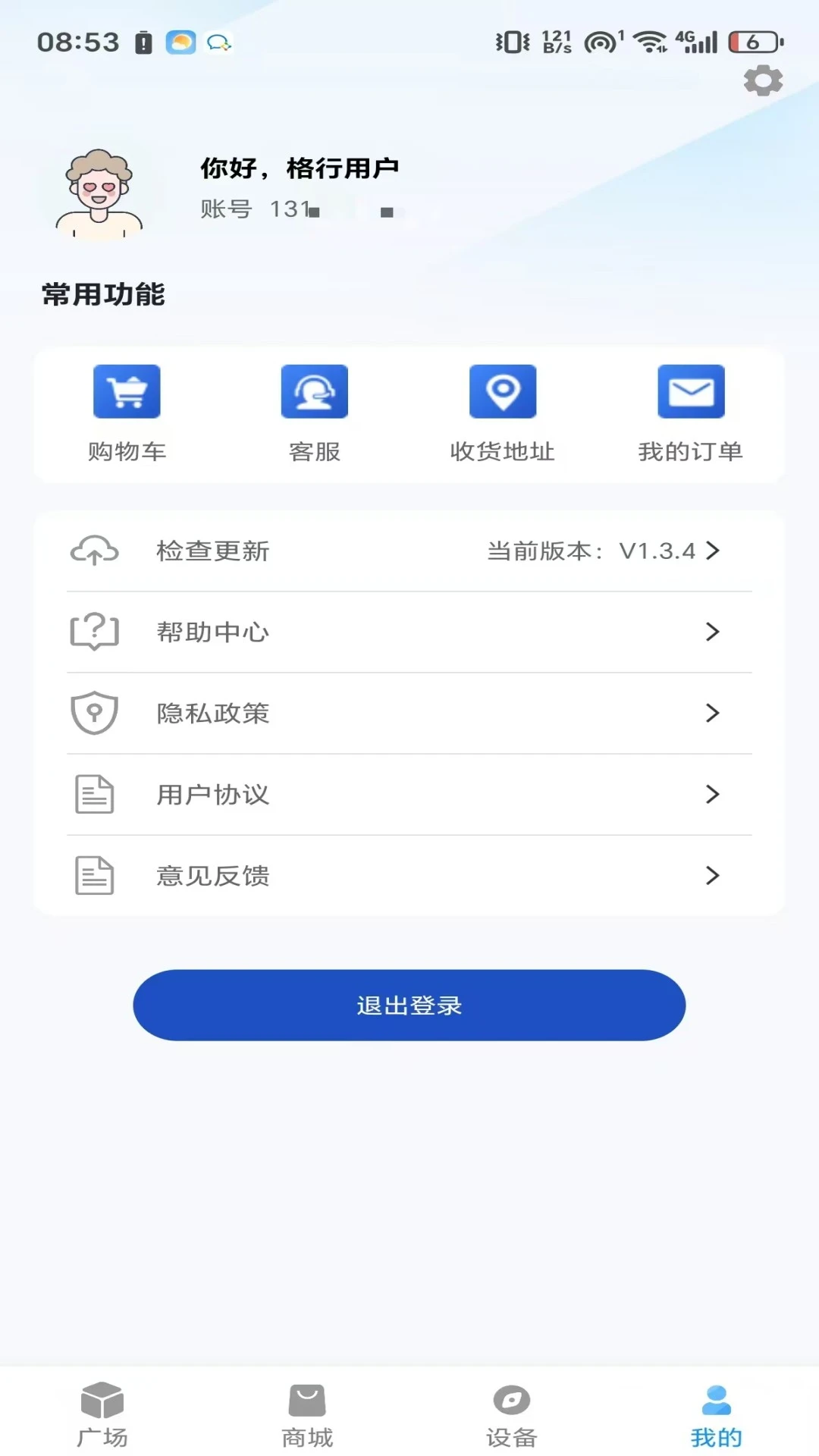
Task: Open settings via the gear icon
Action: tap(763, 80)
